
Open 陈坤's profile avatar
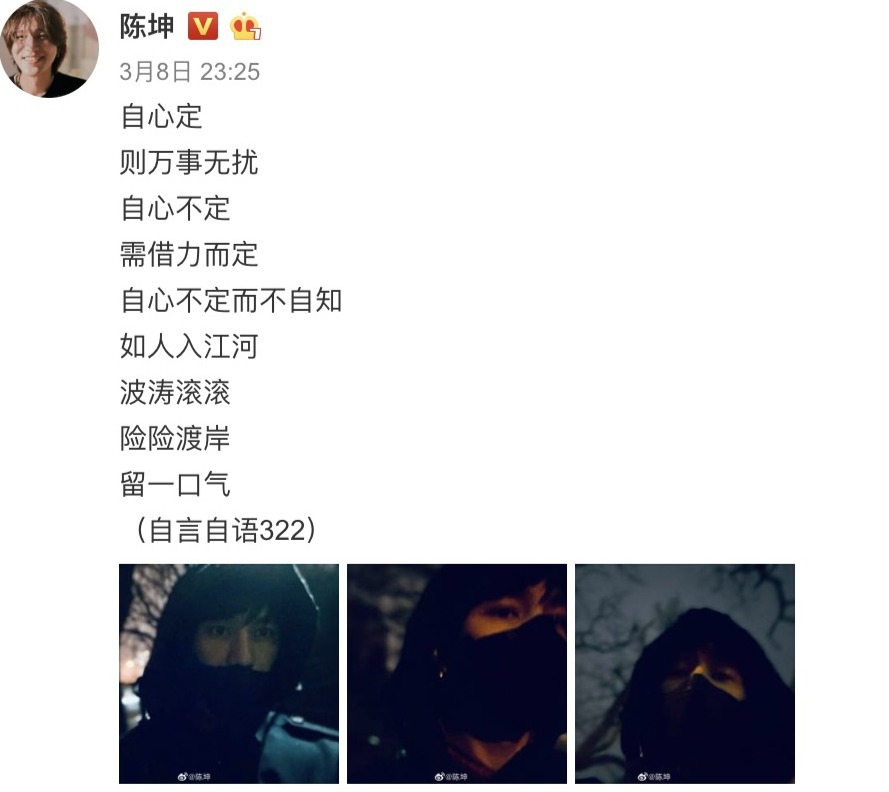click(x=49, y=48)
